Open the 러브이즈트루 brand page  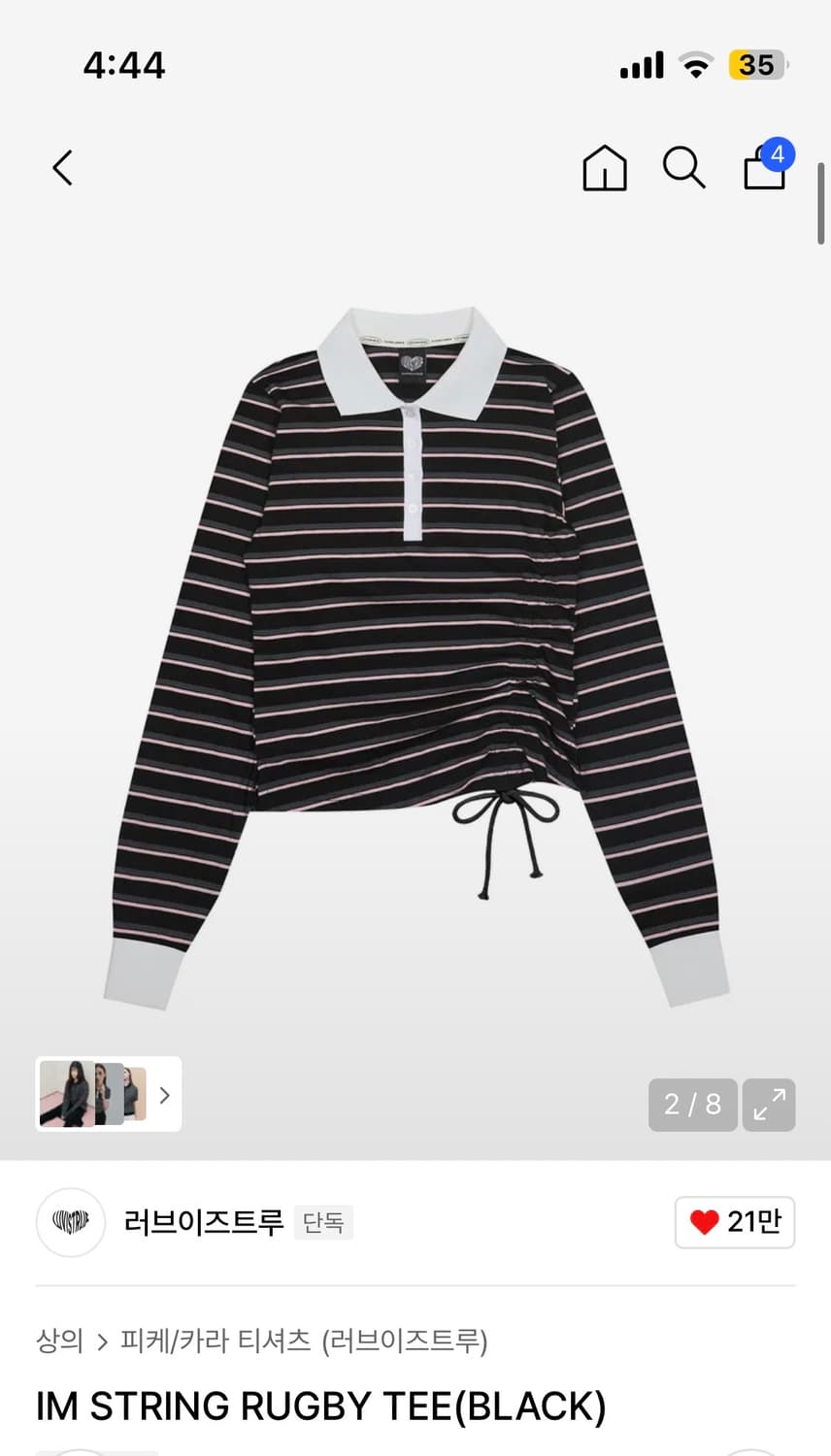(203, 1221)
